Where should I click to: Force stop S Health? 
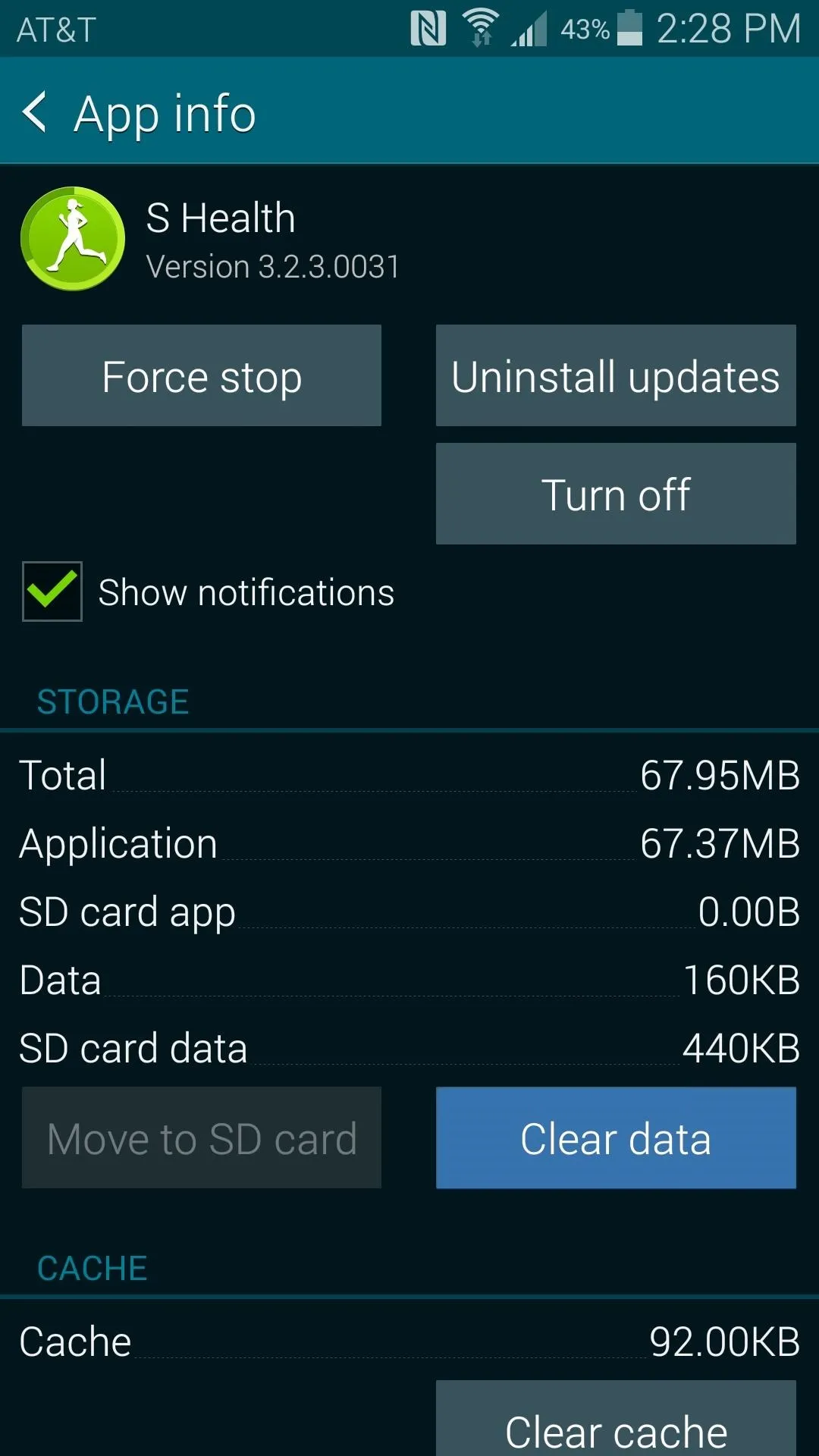tap(202, 375)
